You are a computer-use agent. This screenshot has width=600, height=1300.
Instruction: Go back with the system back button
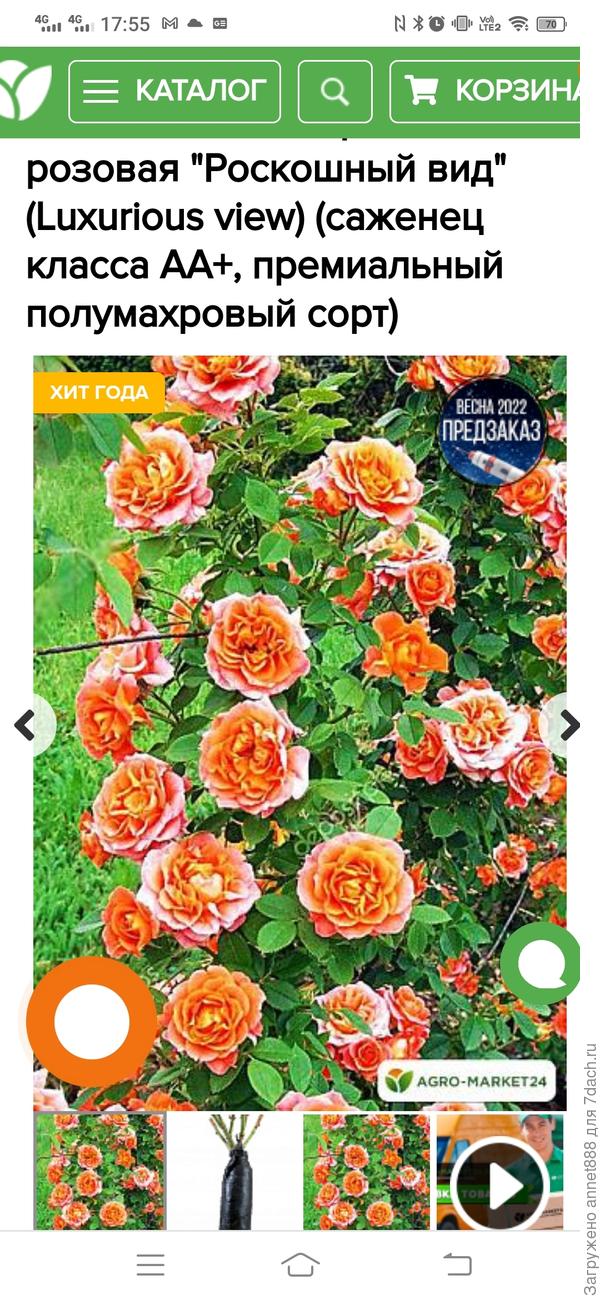click(456, 1265)
